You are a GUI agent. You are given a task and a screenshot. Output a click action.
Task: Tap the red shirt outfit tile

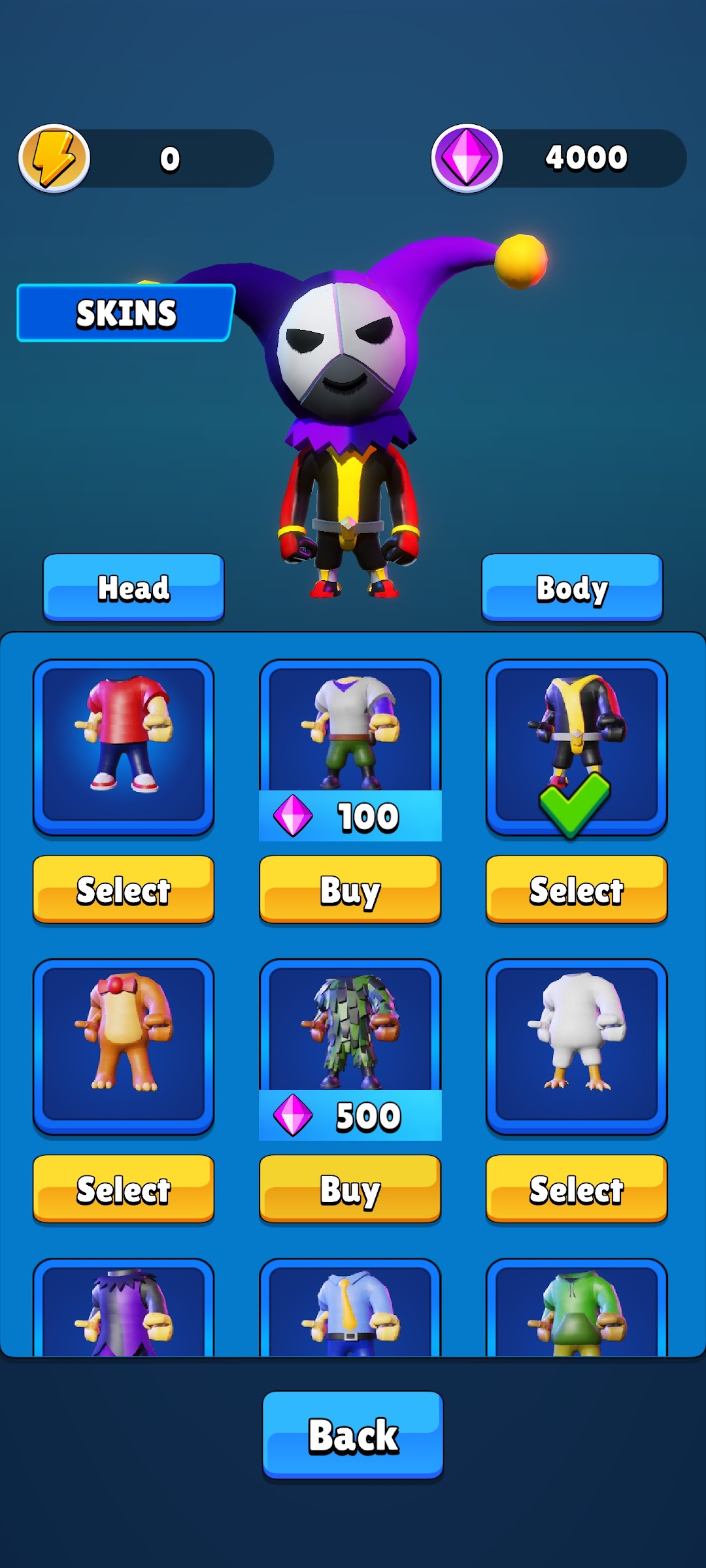click(x=124, y=747)
